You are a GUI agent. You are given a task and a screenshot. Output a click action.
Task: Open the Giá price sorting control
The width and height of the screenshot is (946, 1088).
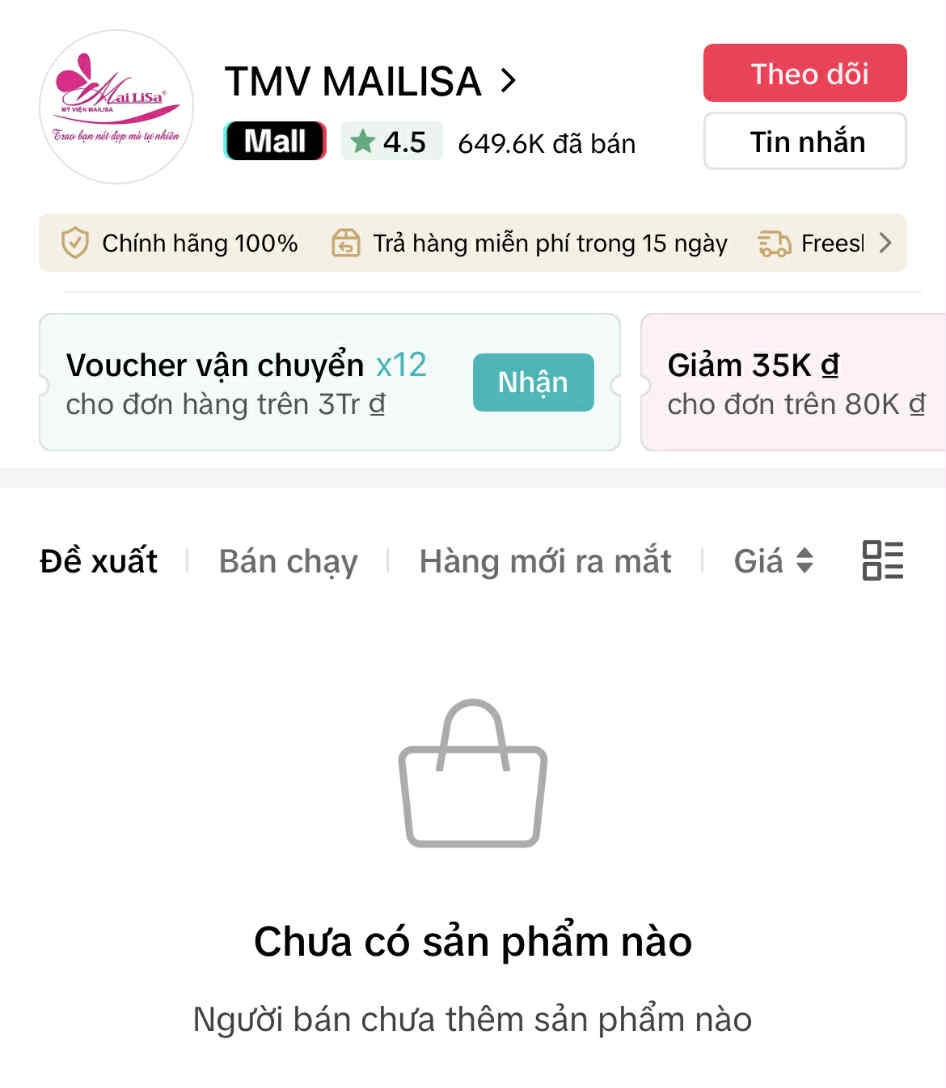[774, 561]
